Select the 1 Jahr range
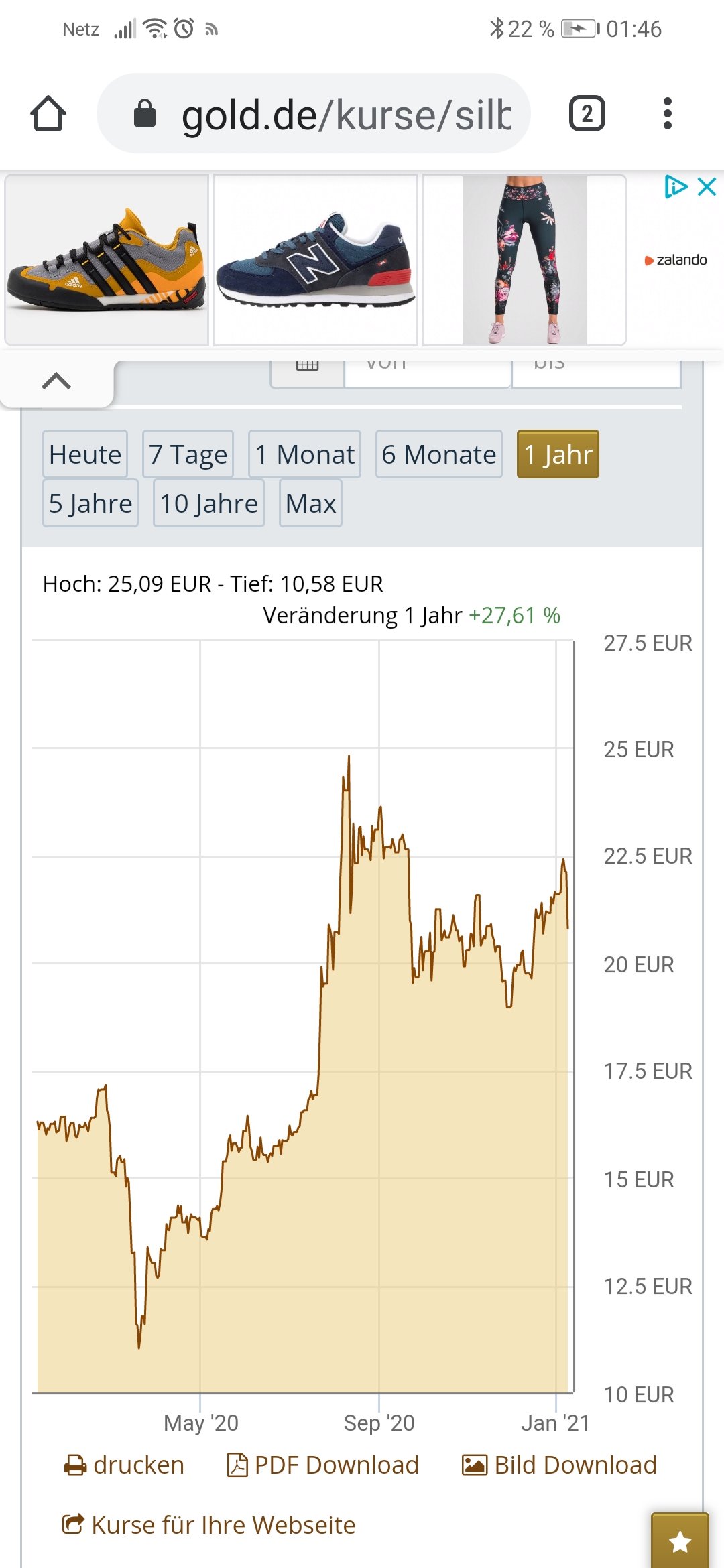Screen dimensions: 724x1568 point(558,454)
